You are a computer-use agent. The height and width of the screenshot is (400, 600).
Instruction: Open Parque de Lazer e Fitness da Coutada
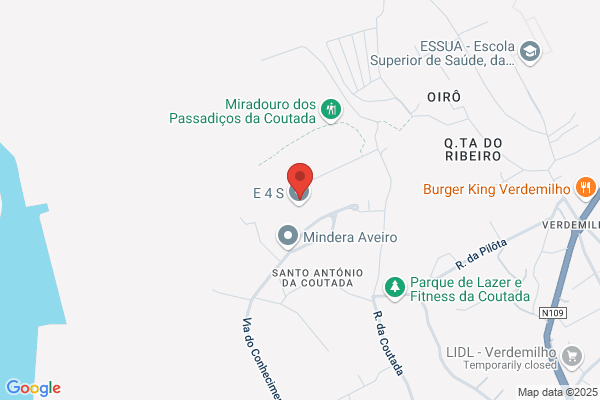[x=395, y=288]
